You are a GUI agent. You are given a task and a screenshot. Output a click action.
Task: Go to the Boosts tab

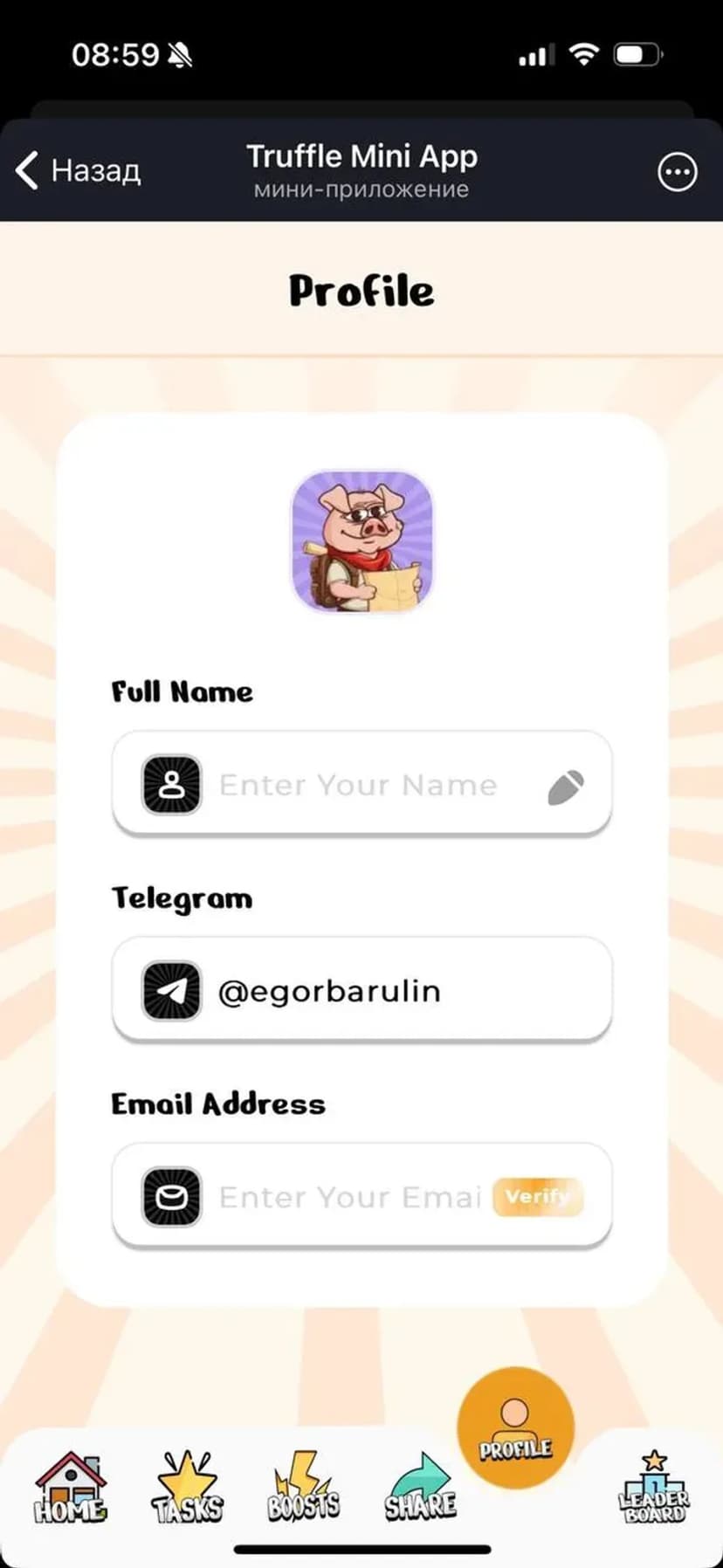click(x=303, y=1488)
